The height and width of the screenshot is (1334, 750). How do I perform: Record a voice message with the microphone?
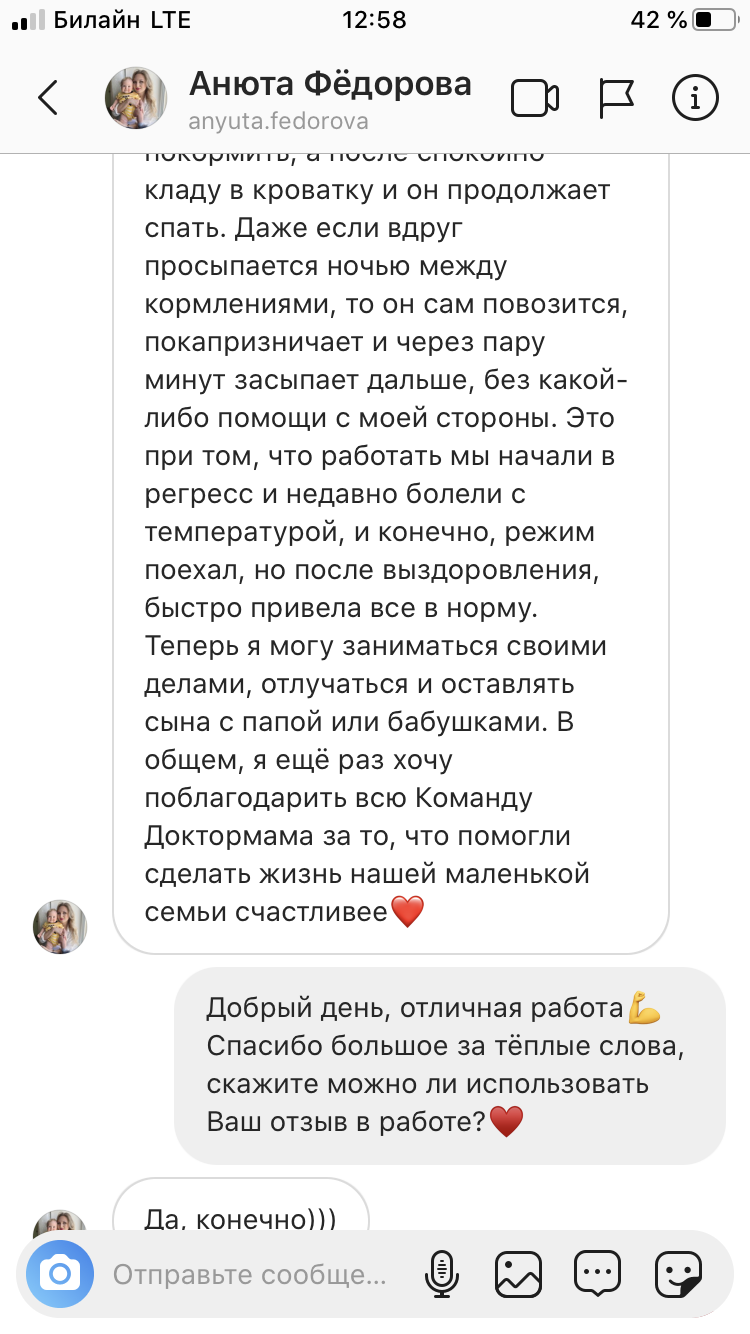pos(439,1274)
